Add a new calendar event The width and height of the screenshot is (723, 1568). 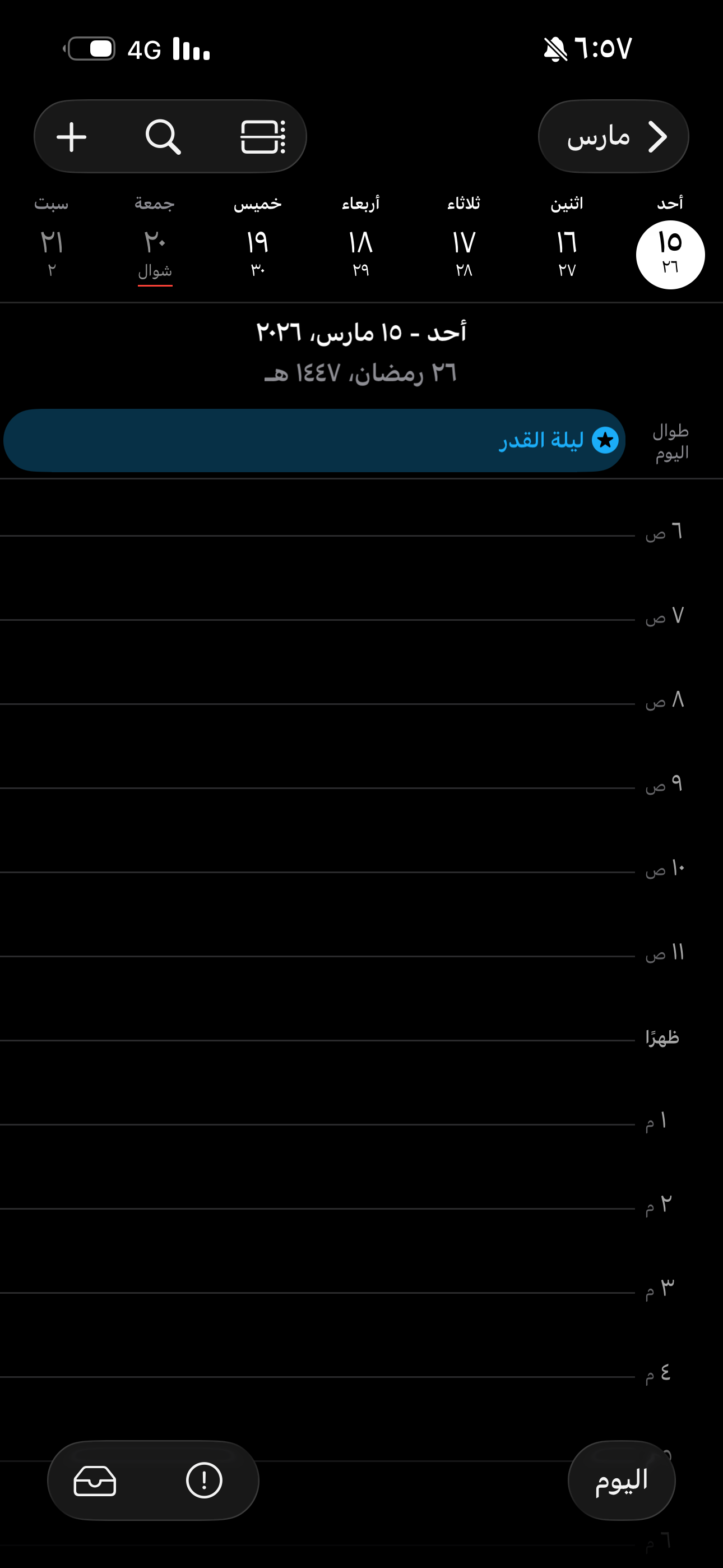coord(72,136)
